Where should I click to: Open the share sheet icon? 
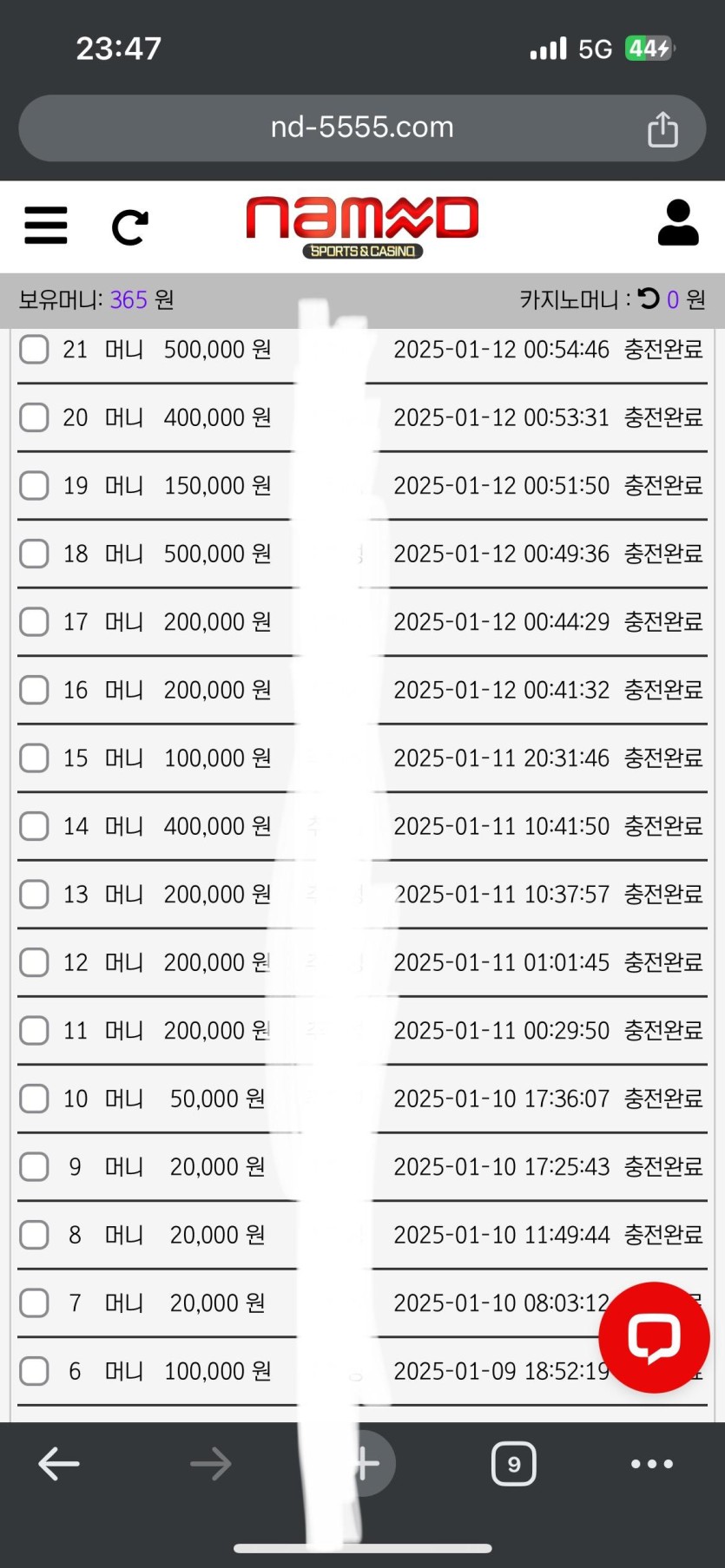pos(663,128)
